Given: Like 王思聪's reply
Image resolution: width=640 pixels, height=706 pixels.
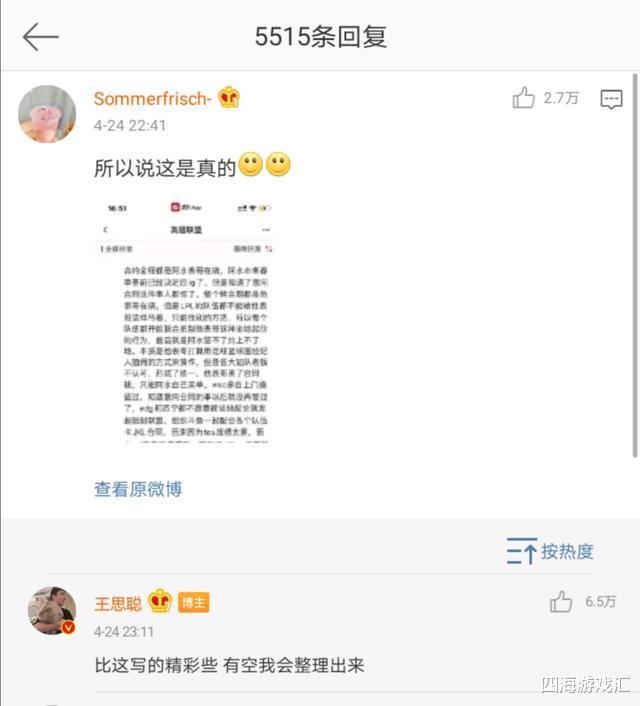Looking at the screenshot, I should click(561, 601).
